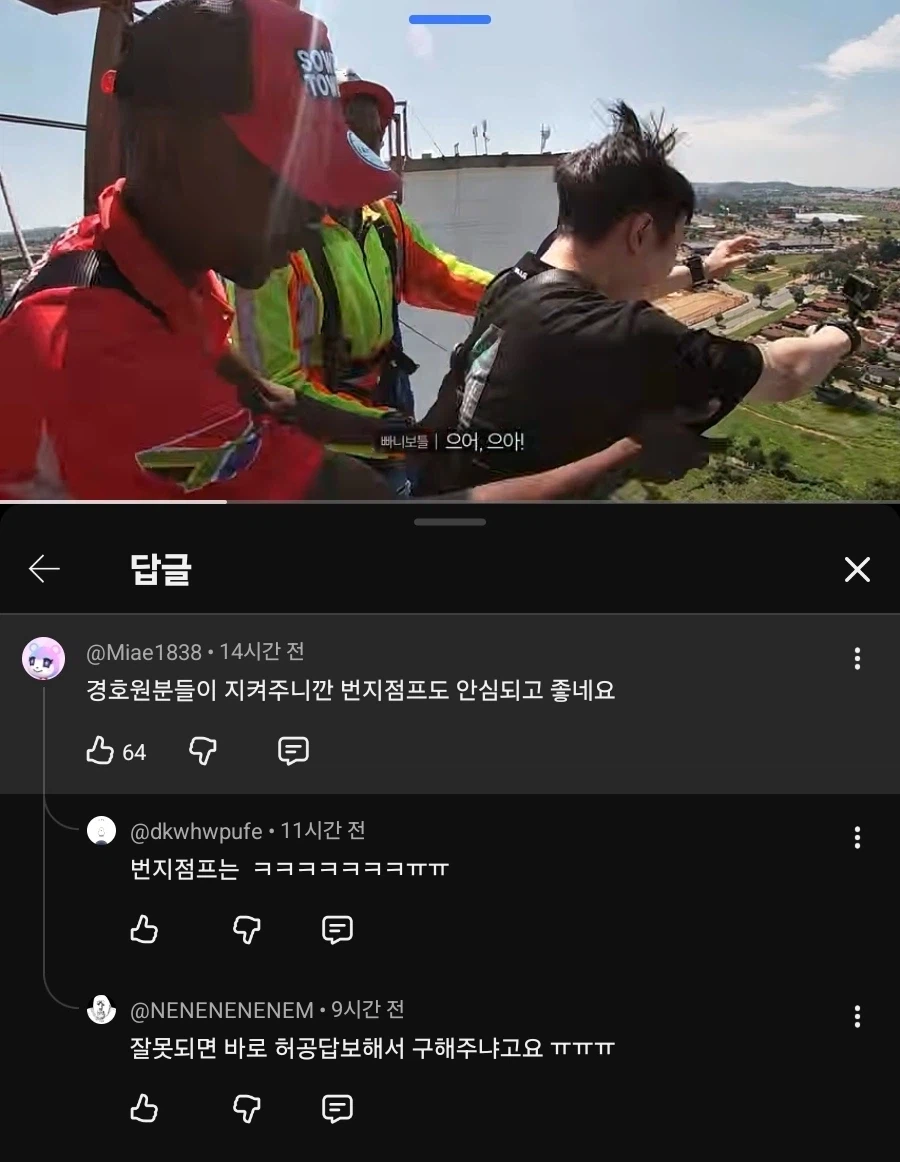Click the dislike icon on Miae1838's comment
Viewport: 900px width, 1162px height.
[203, 750]
